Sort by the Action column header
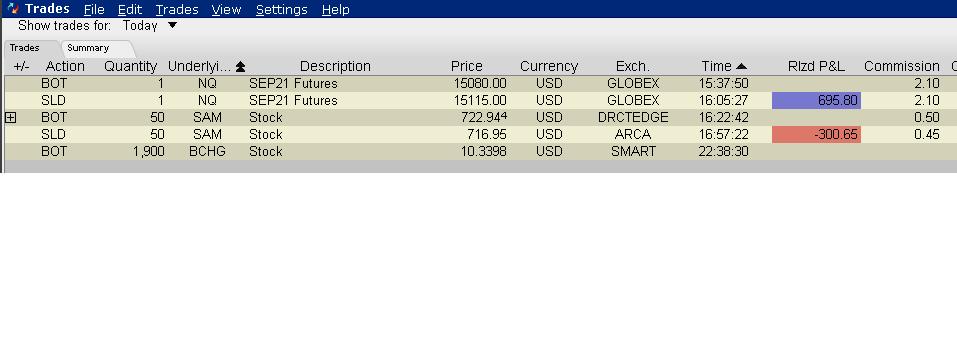The width and height of the screenshot is (957, 360). point(65,66)
